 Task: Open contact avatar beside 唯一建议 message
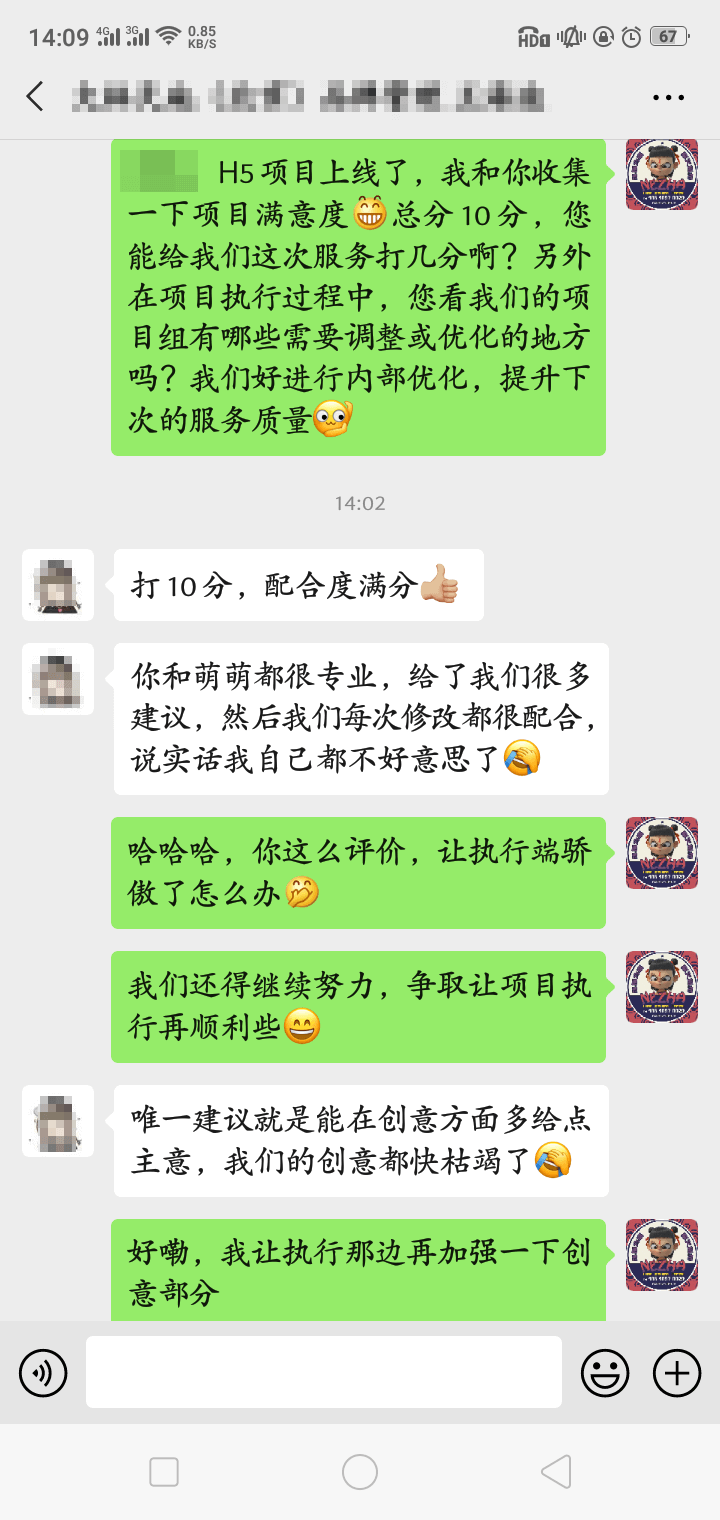(x=58, y=1121)
